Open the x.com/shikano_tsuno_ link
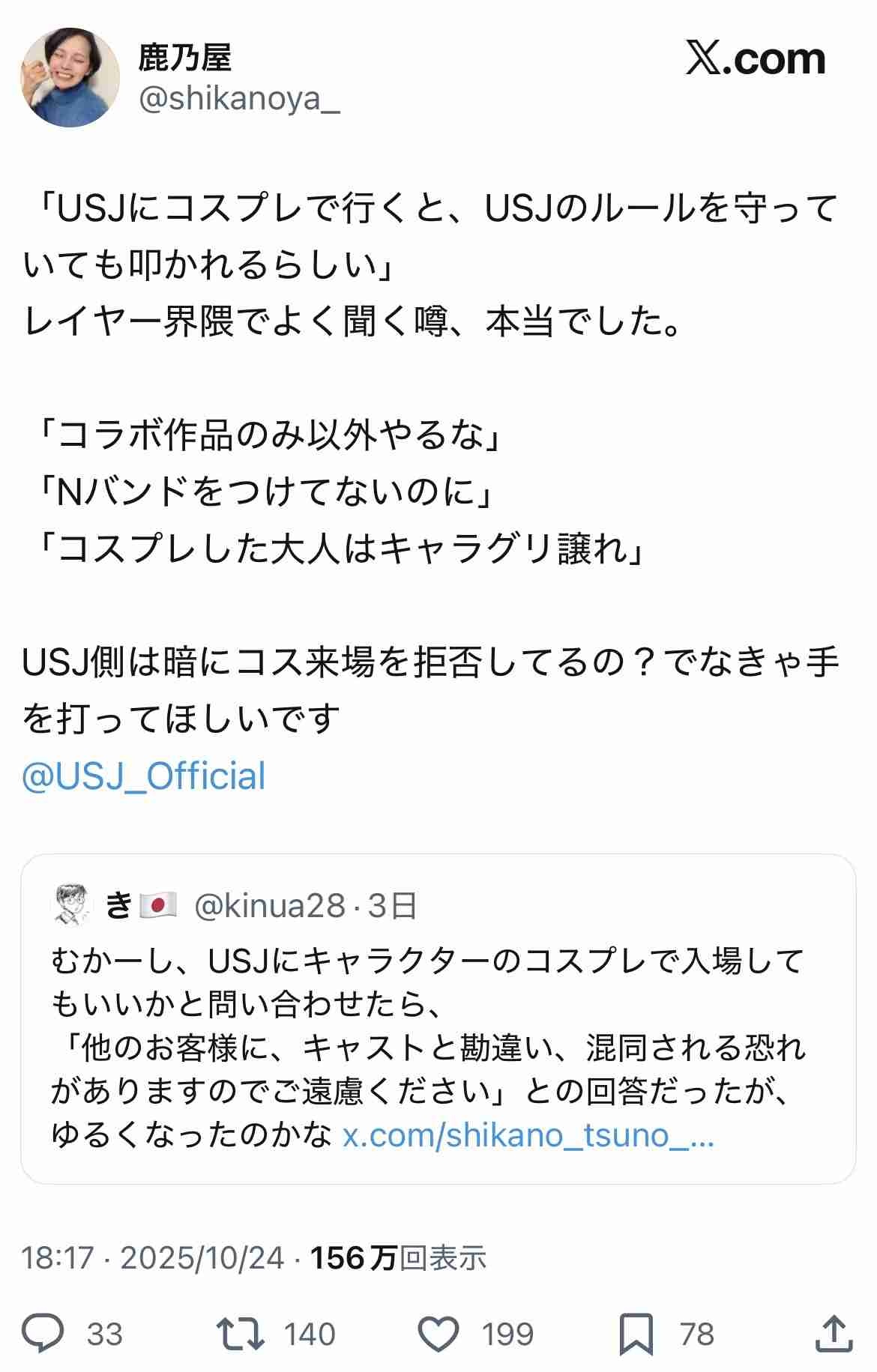Image resolution: width=877 pixels, height=1372 pixels. tap(528, 1135)
